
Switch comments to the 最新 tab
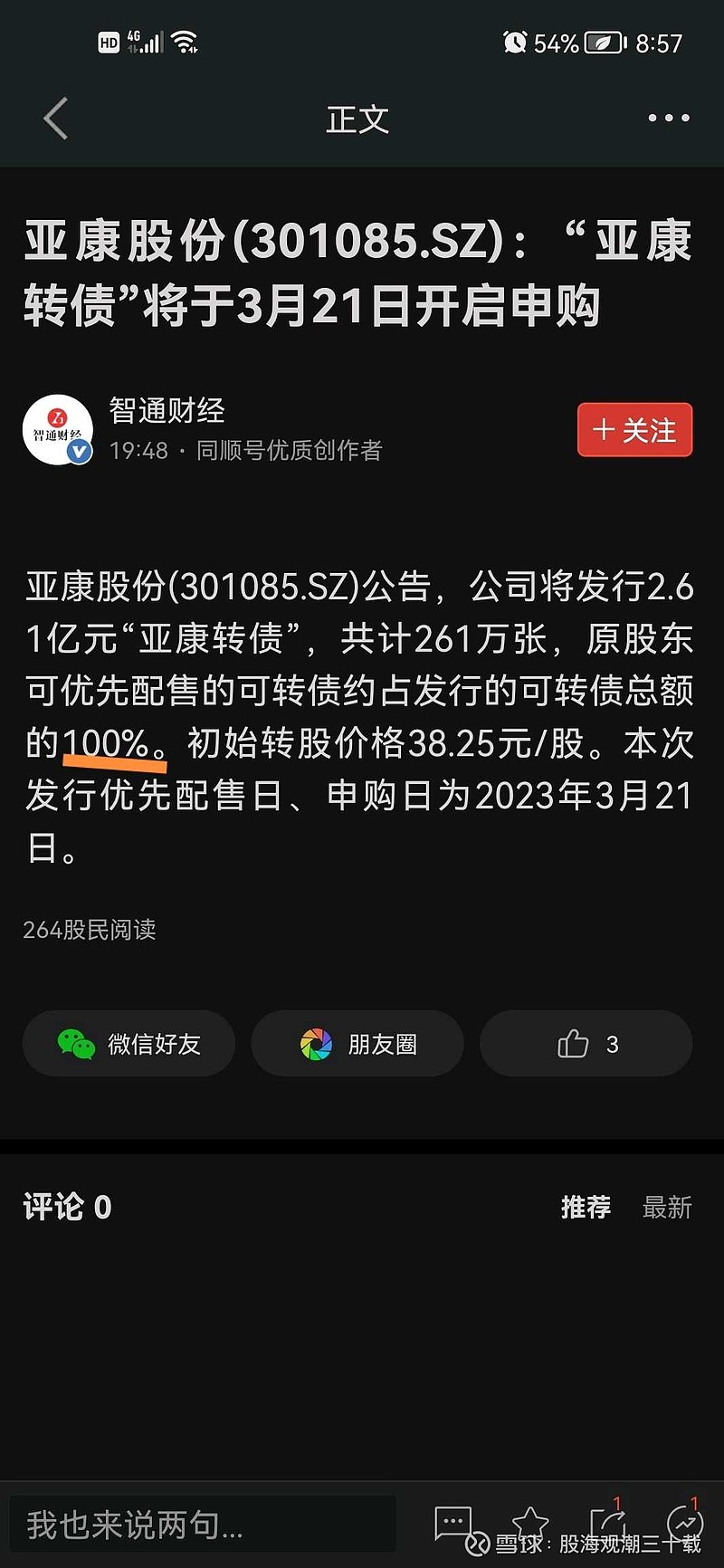tap(667, 1207)
